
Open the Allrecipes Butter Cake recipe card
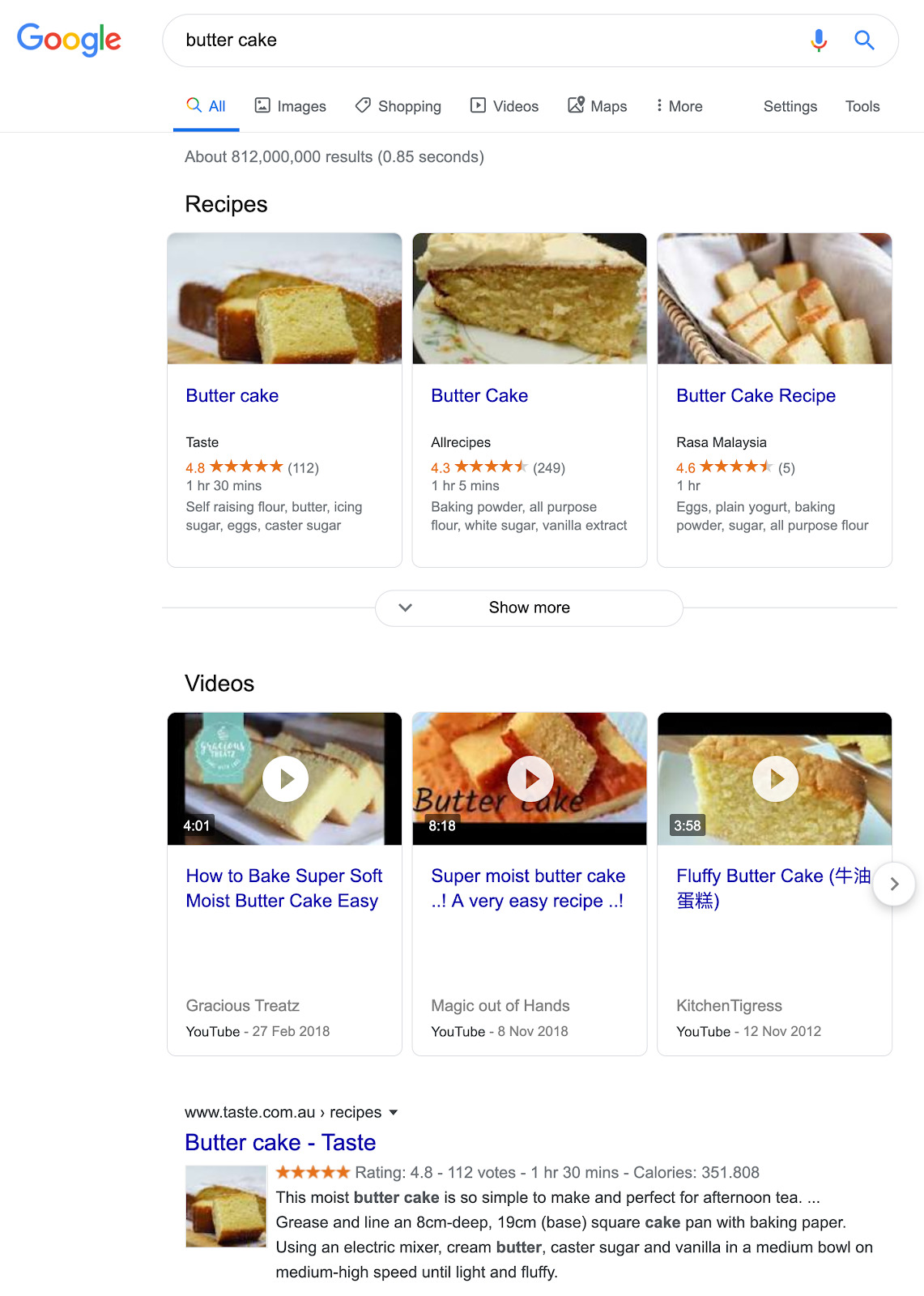(479, 395)
